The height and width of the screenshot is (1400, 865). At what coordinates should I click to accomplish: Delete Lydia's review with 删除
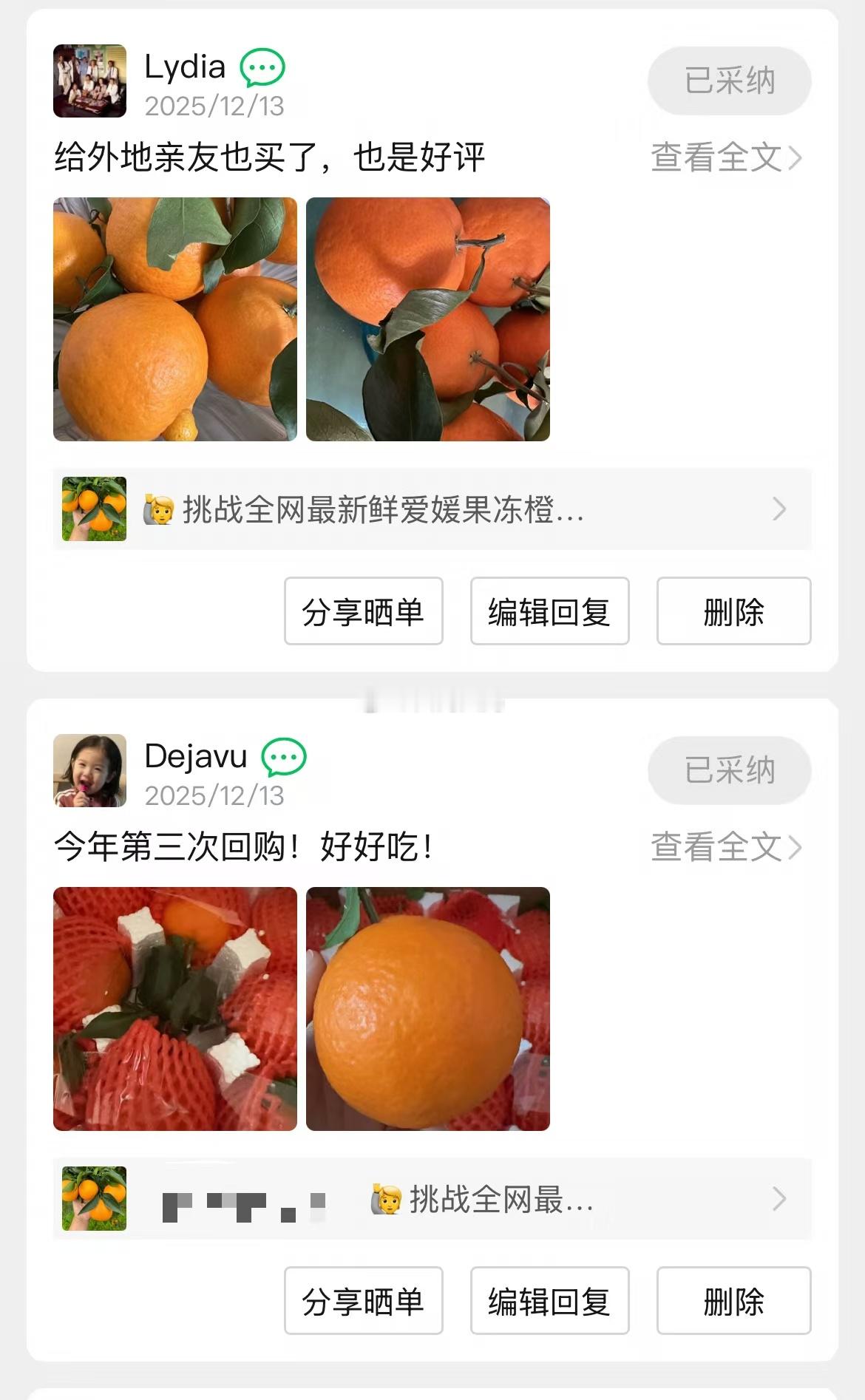(x=733, y=611)
